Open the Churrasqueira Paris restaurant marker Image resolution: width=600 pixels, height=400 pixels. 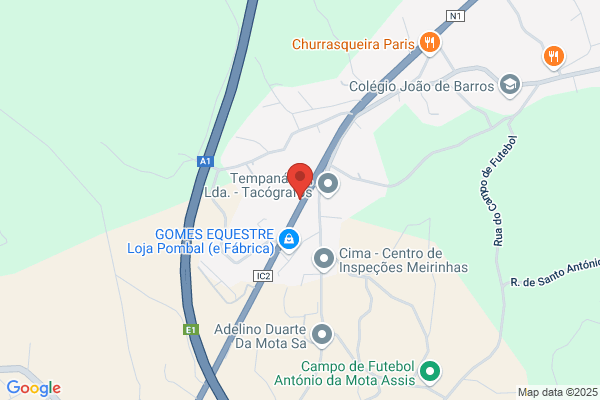pyautogui.click(x=430, y=43)
